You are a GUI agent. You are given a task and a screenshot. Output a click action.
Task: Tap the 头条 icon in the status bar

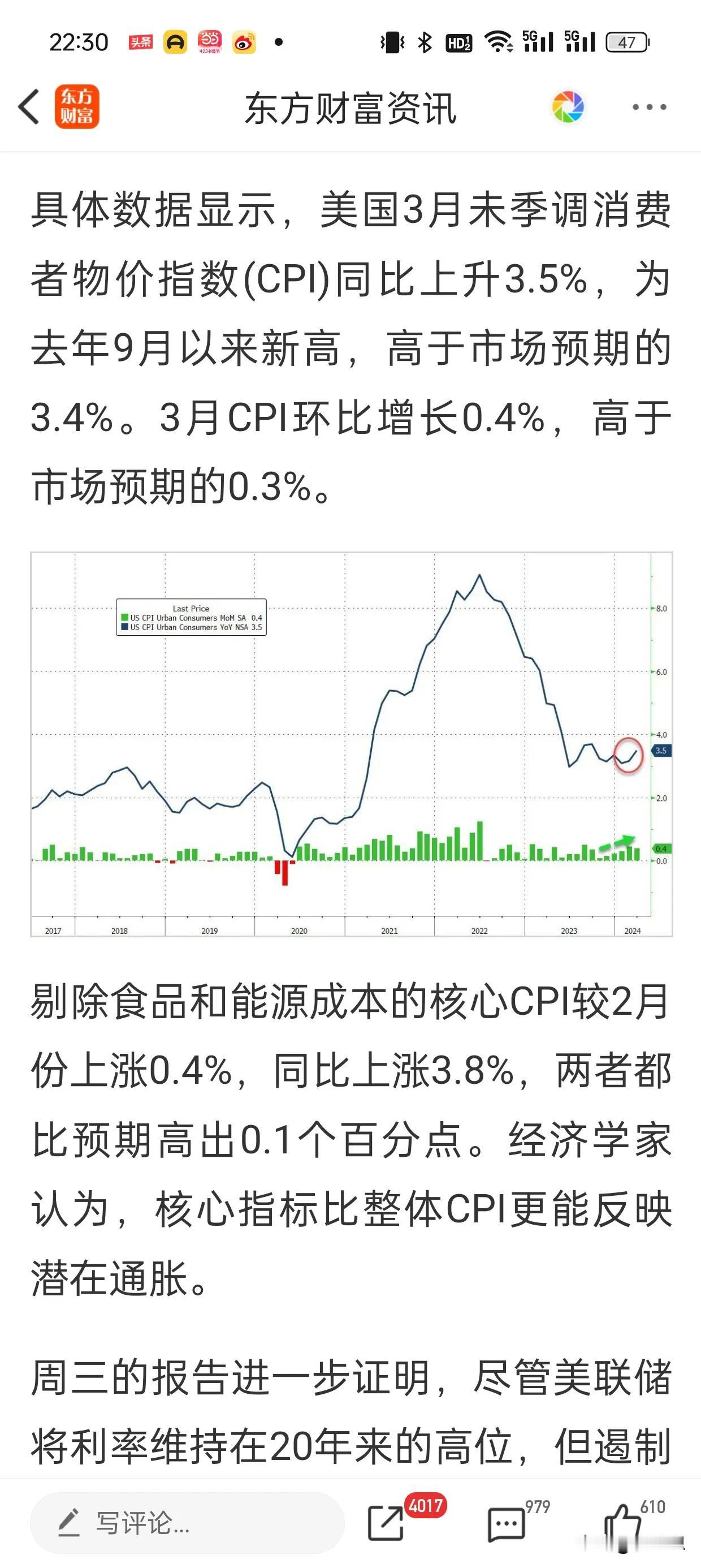coord(141,41)
